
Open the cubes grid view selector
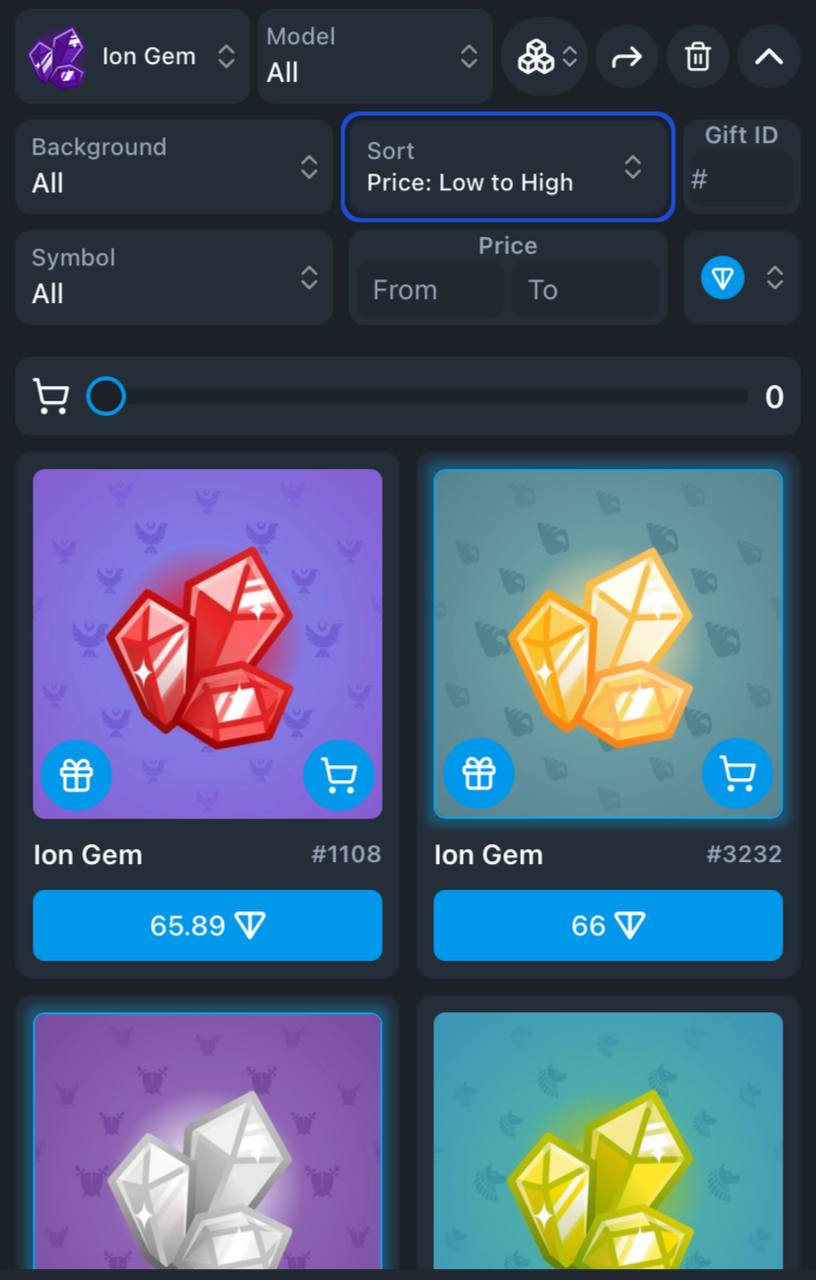click(546, 57)
